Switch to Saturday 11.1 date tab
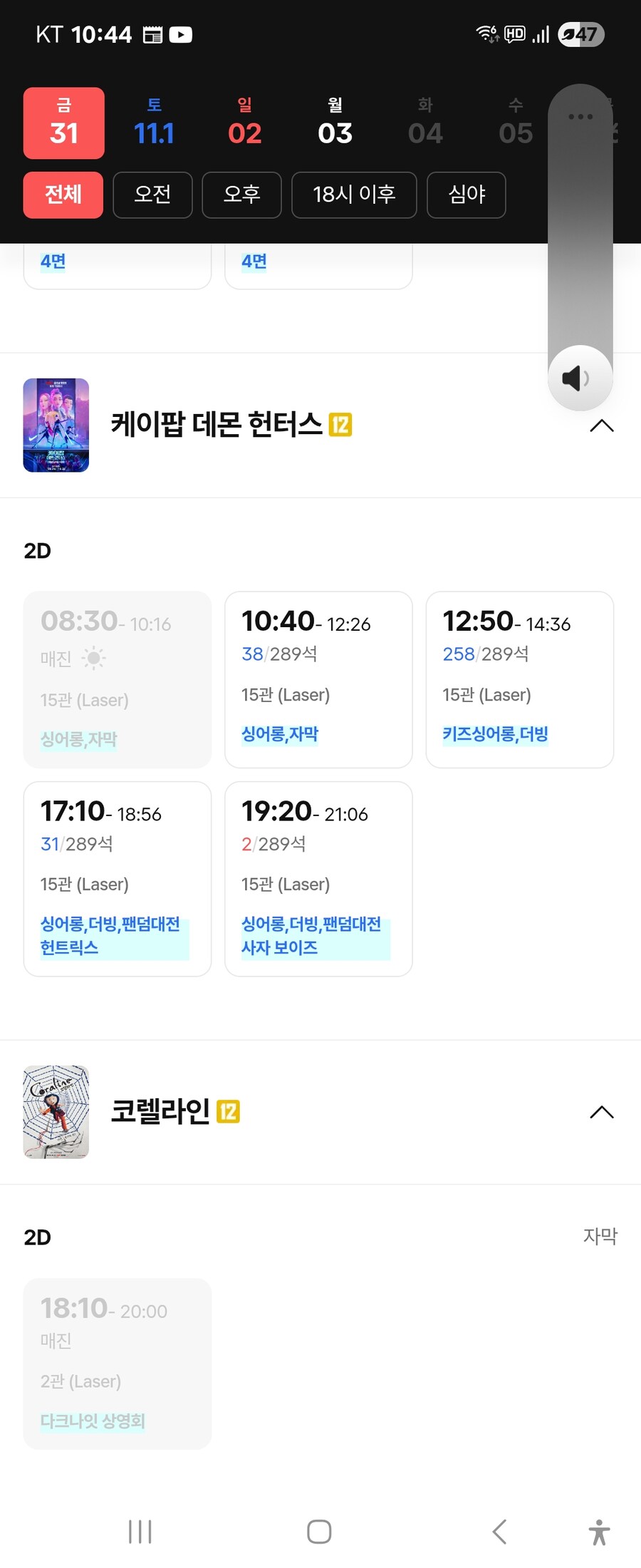 [153, 121]
